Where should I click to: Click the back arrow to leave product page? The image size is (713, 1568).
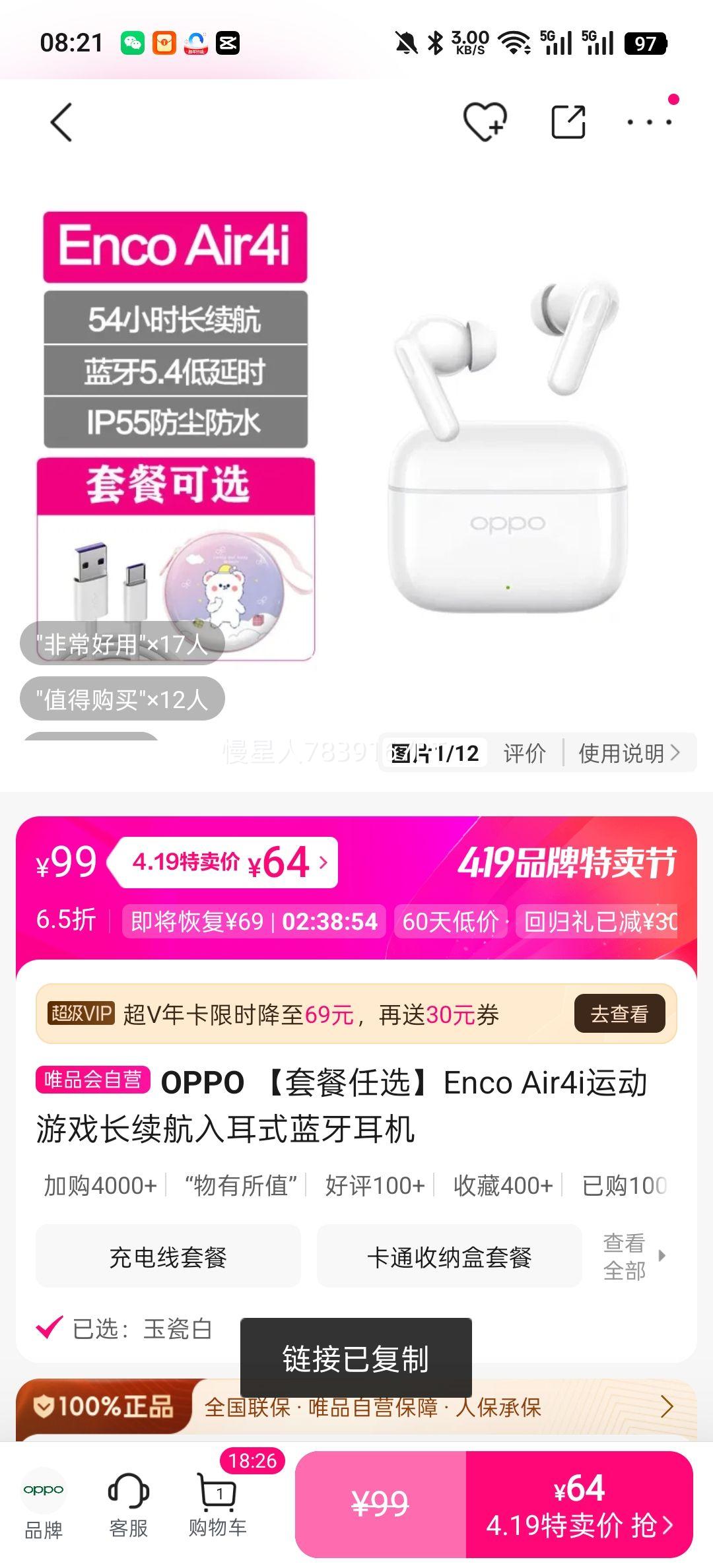(x=61, y=123)
